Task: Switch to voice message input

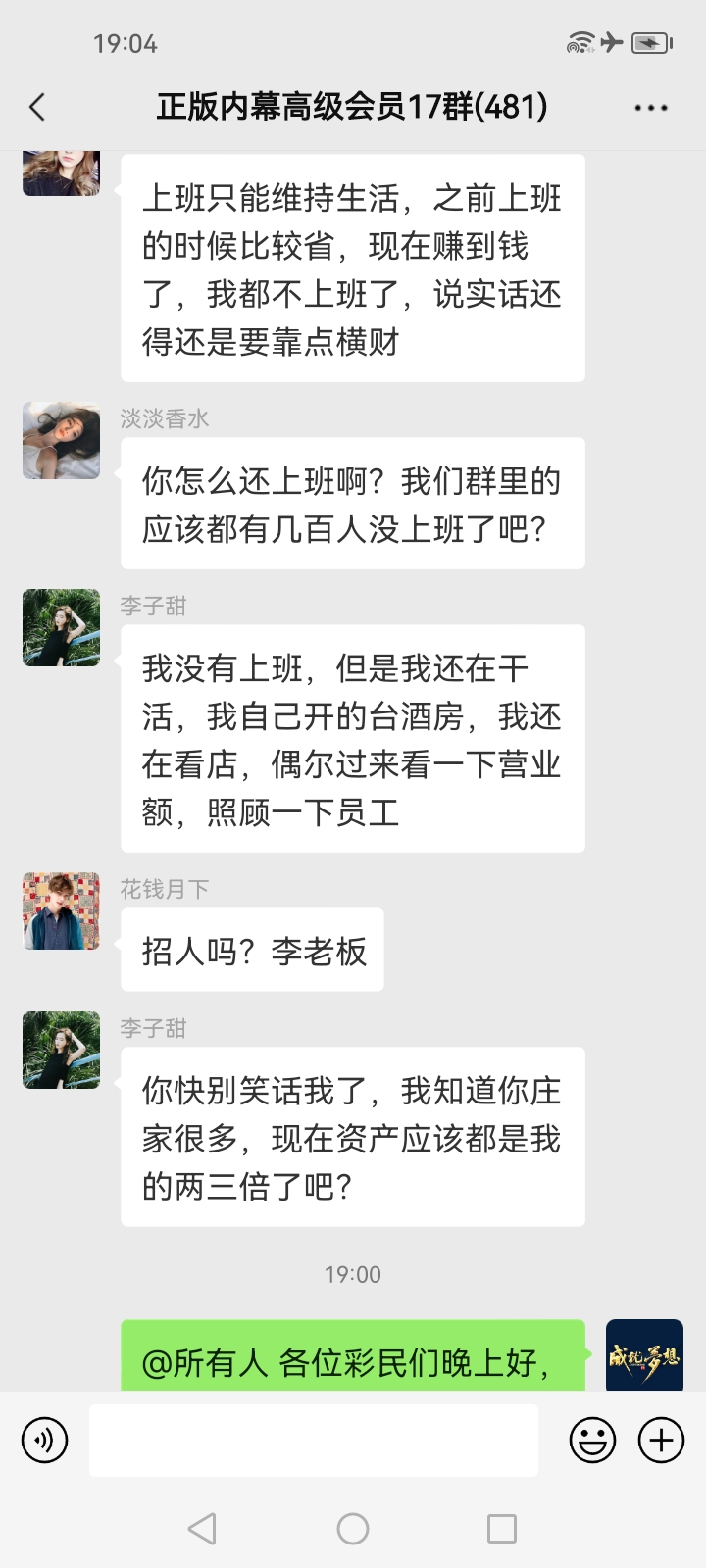Action: [x=45, y=1441]
